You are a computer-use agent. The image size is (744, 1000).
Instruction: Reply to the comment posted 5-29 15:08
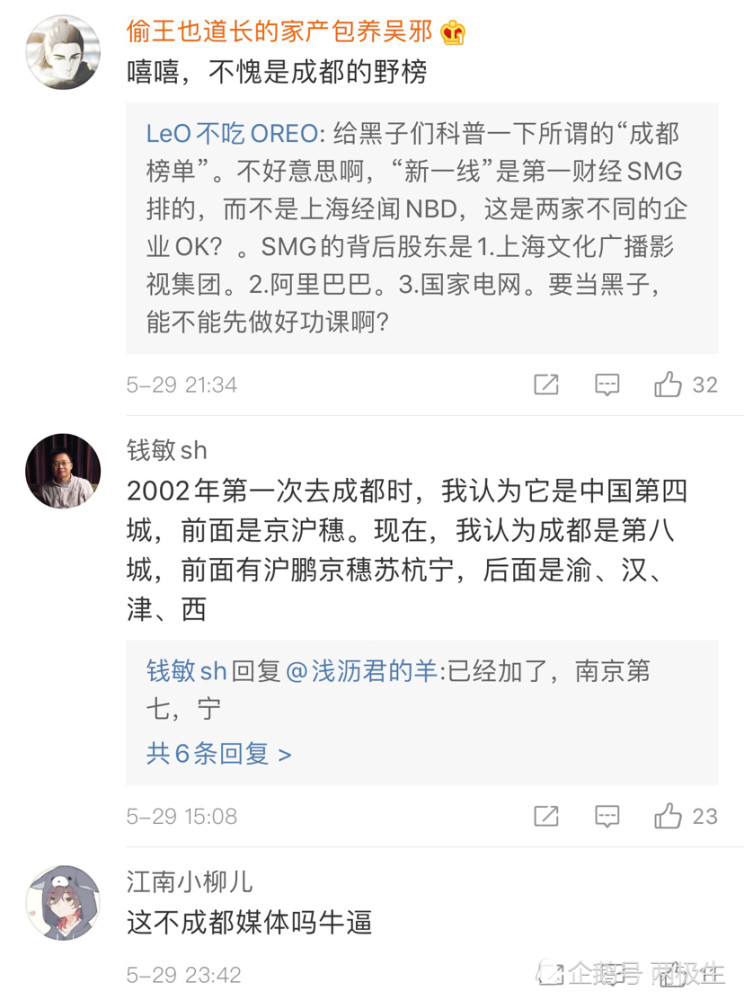(607, 816)
